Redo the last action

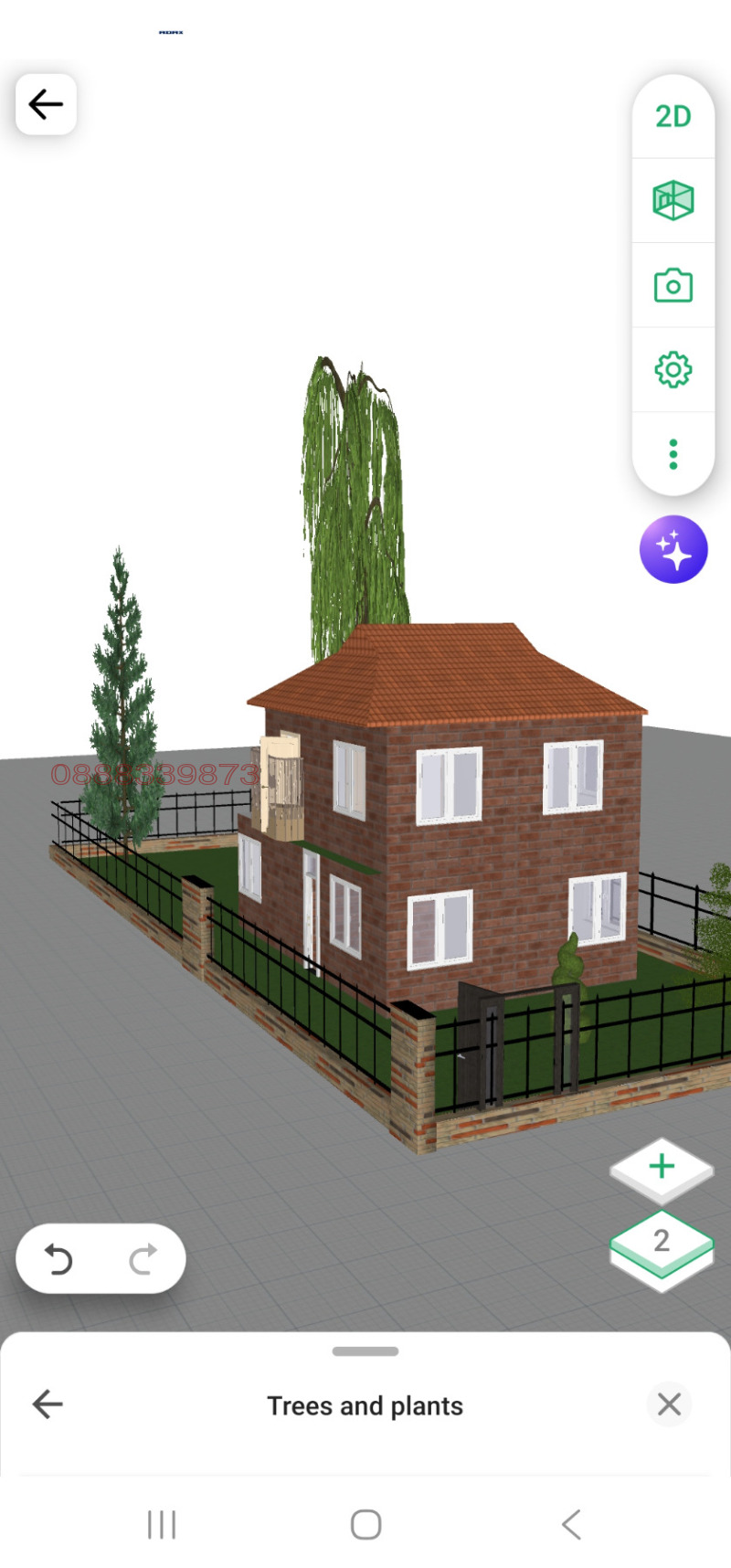click(143, 1259)
